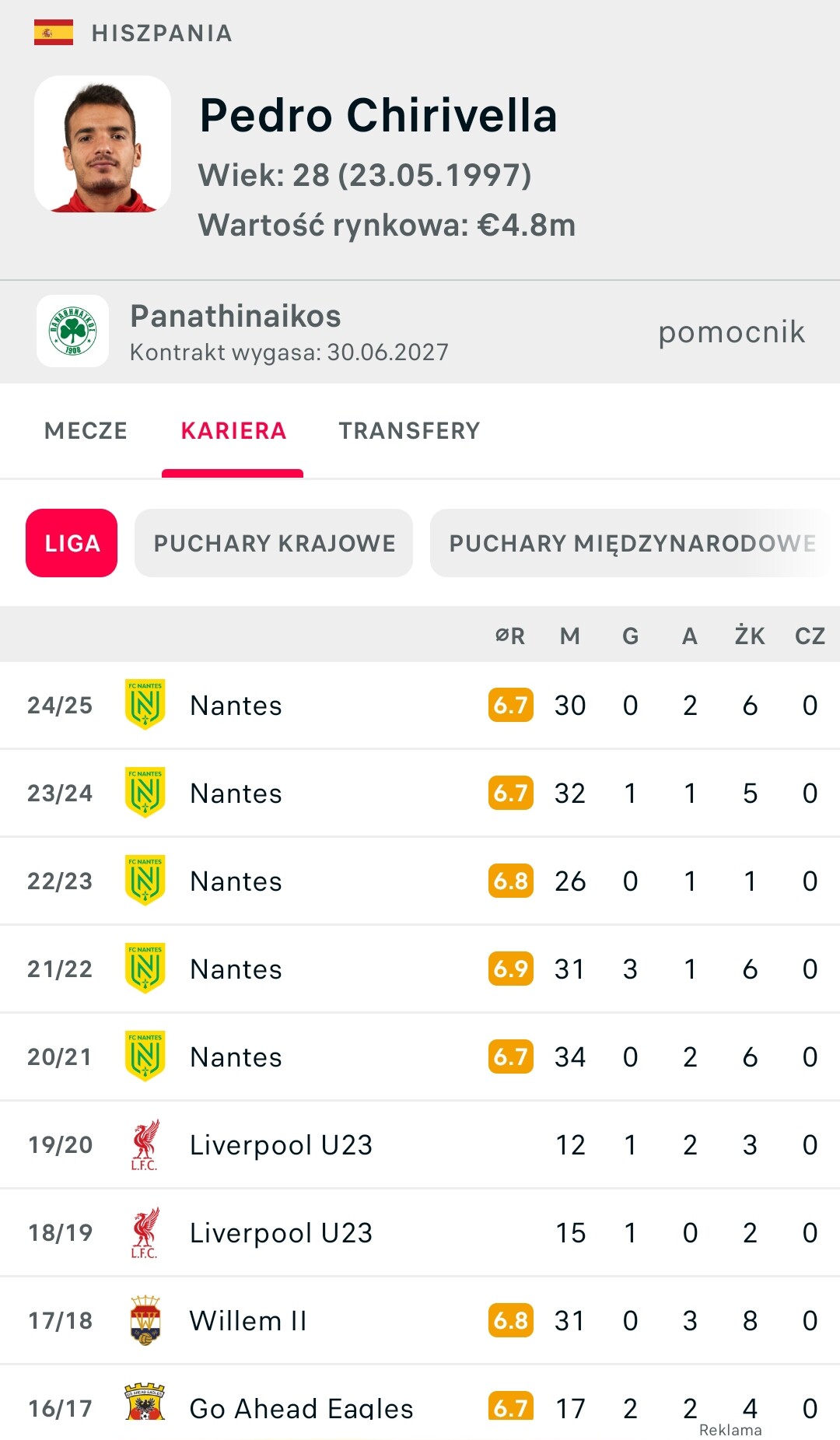Open Go Ahead Eagles 16/17 row

420,1403
